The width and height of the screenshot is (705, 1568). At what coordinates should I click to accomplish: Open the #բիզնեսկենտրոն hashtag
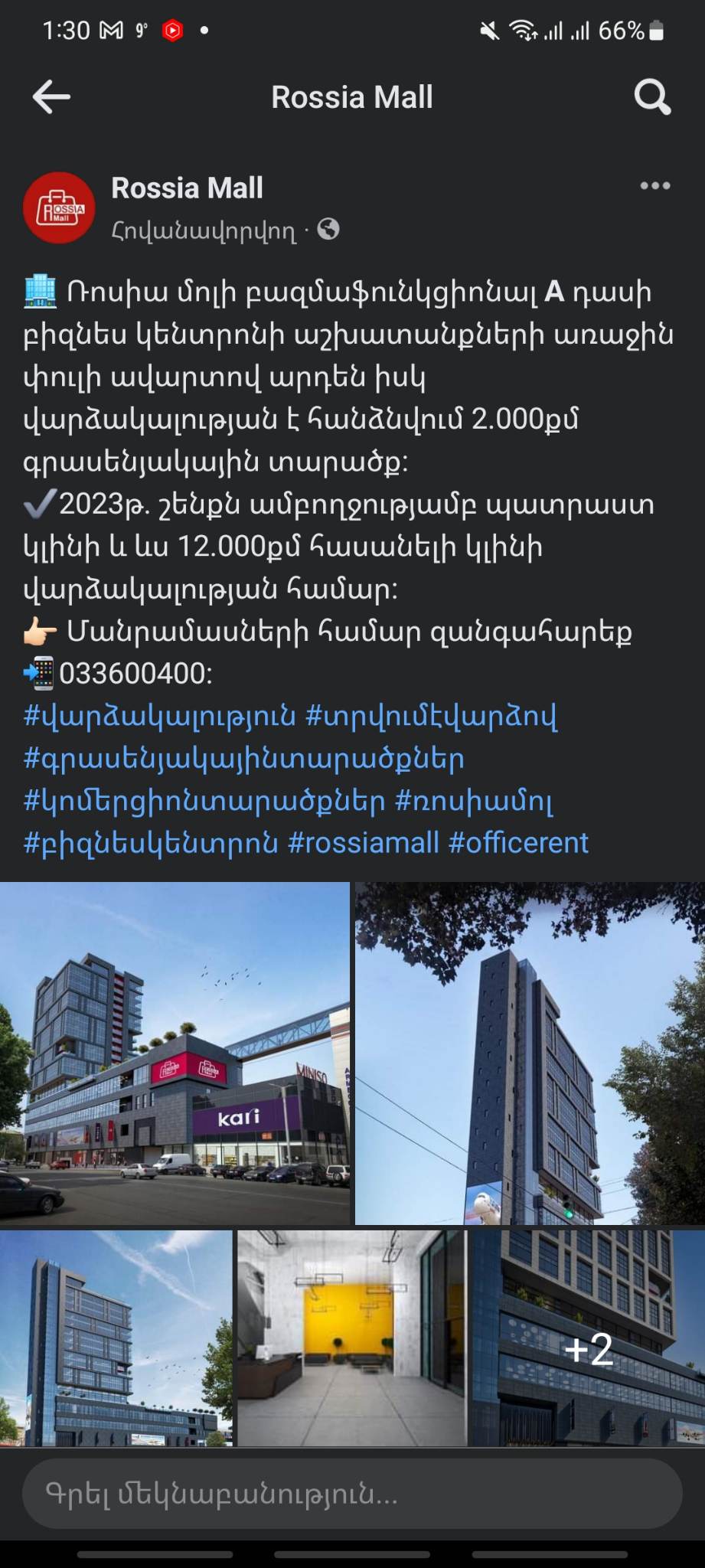[150, 843]
